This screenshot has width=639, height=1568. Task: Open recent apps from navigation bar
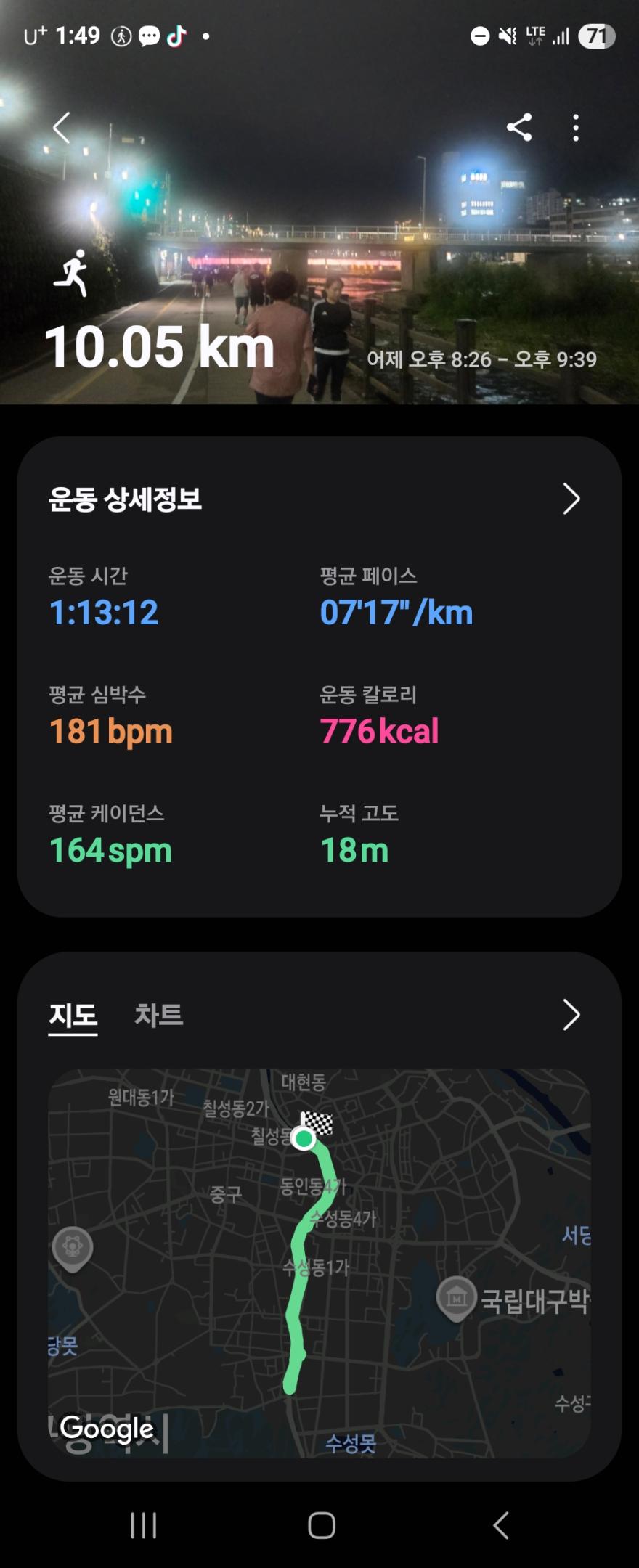point(143,1525)
